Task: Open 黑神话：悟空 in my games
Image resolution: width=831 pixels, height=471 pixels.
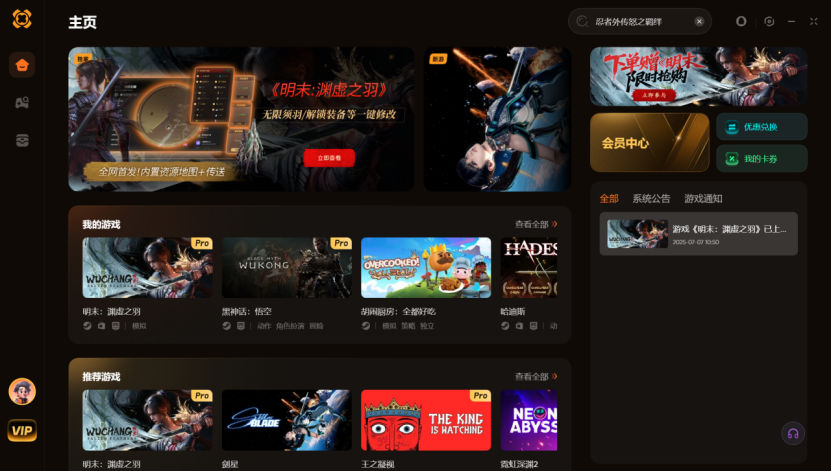Action: (286, 268)
